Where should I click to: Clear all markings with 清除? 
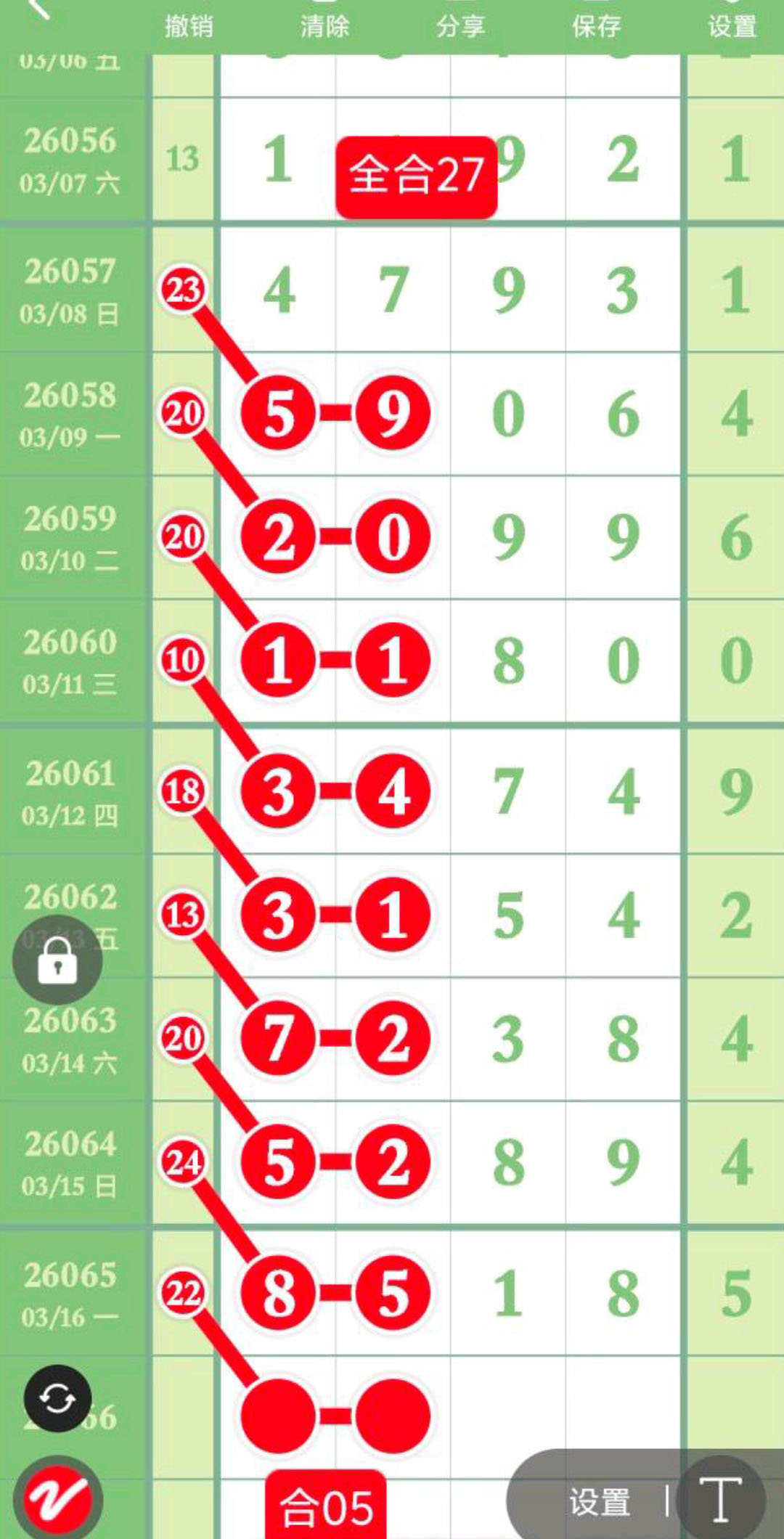point(324,26)
